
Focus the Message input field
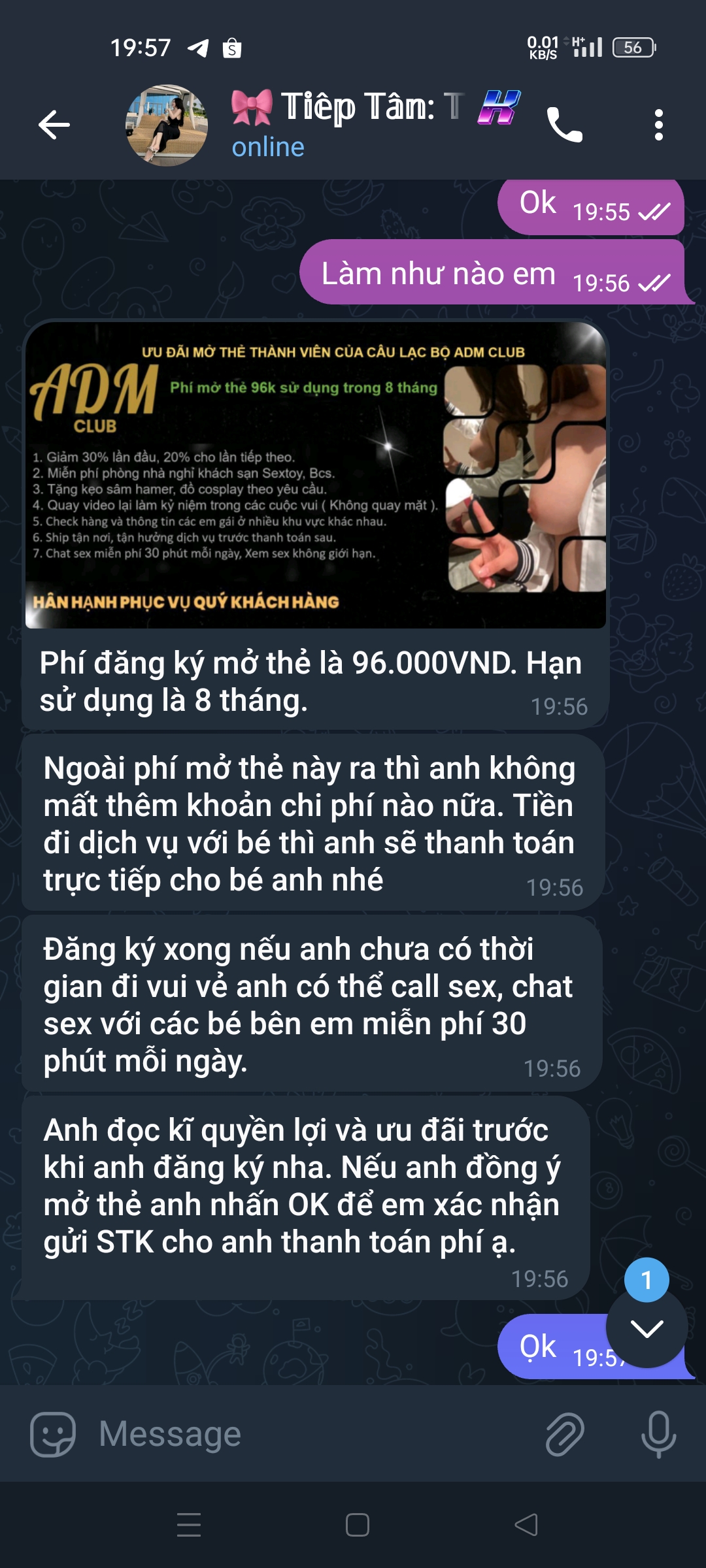point(314,1434)
